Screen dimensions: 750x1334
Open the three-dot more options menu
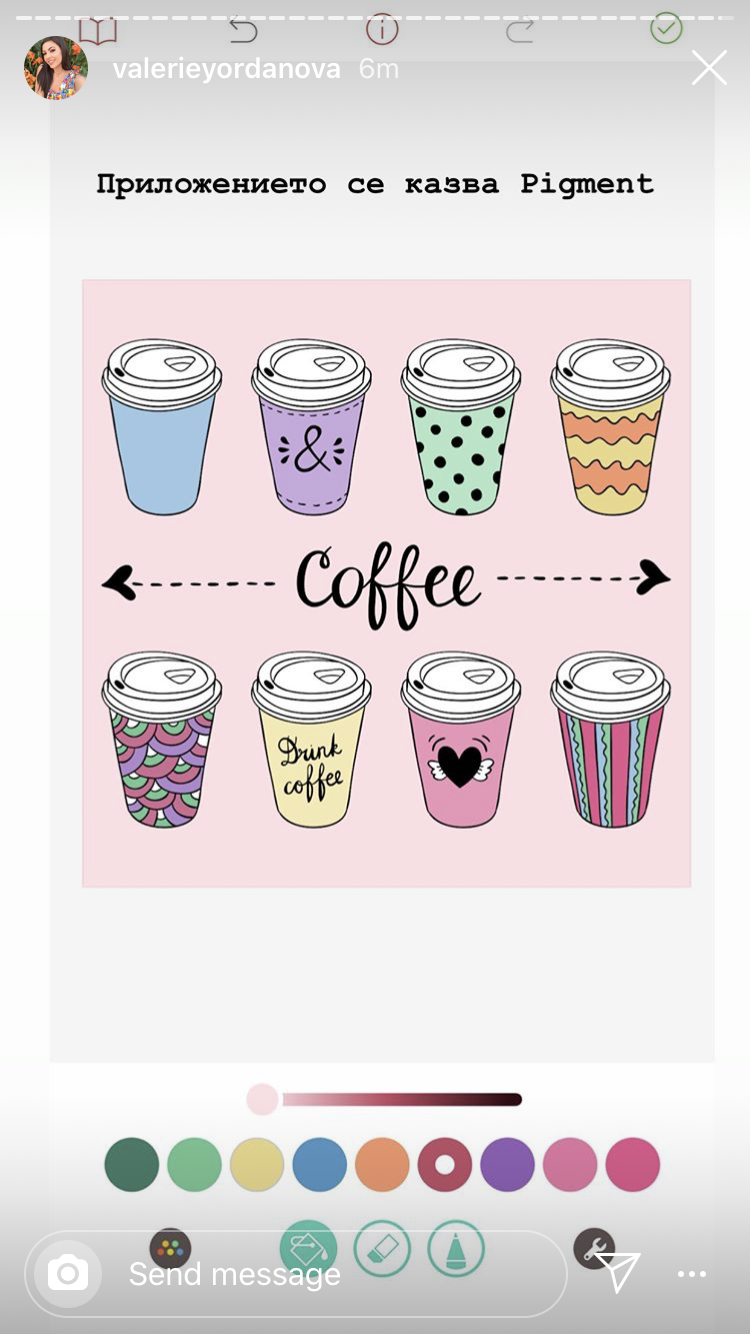(692, 1274)
